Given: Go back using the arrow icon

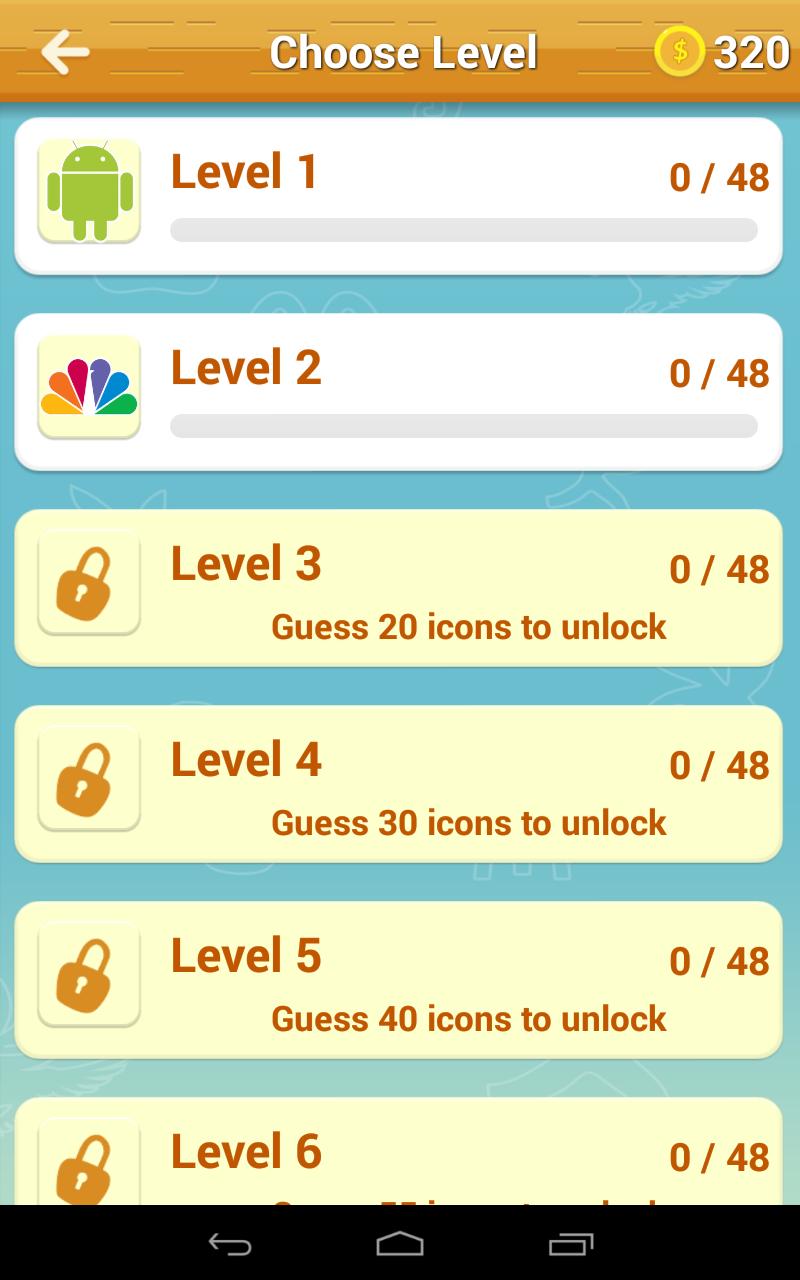Looking at the screenshot, I should 65,52.
